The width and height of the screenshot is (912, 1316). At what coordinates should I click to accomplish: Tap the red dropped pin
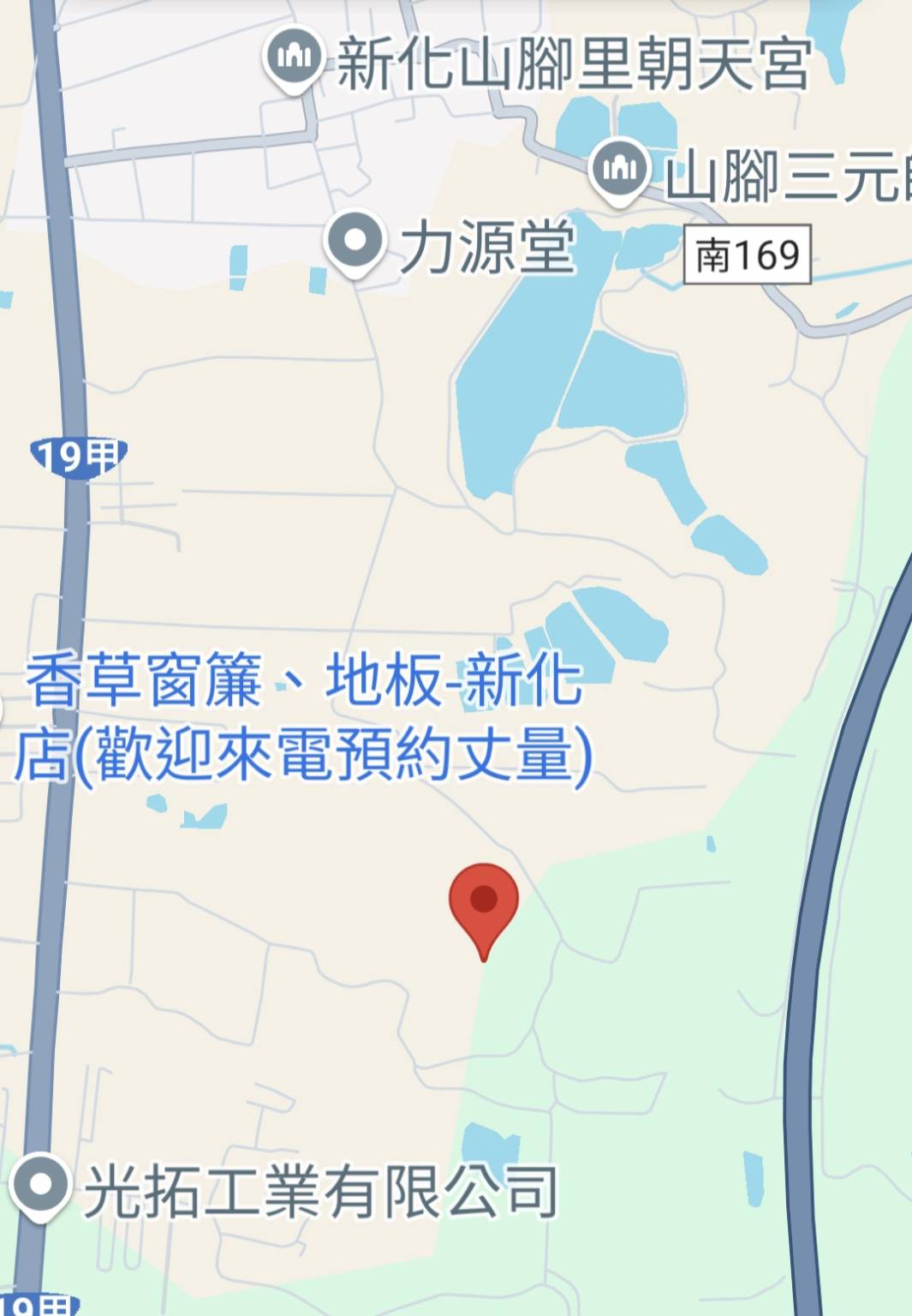coord(484,901)
